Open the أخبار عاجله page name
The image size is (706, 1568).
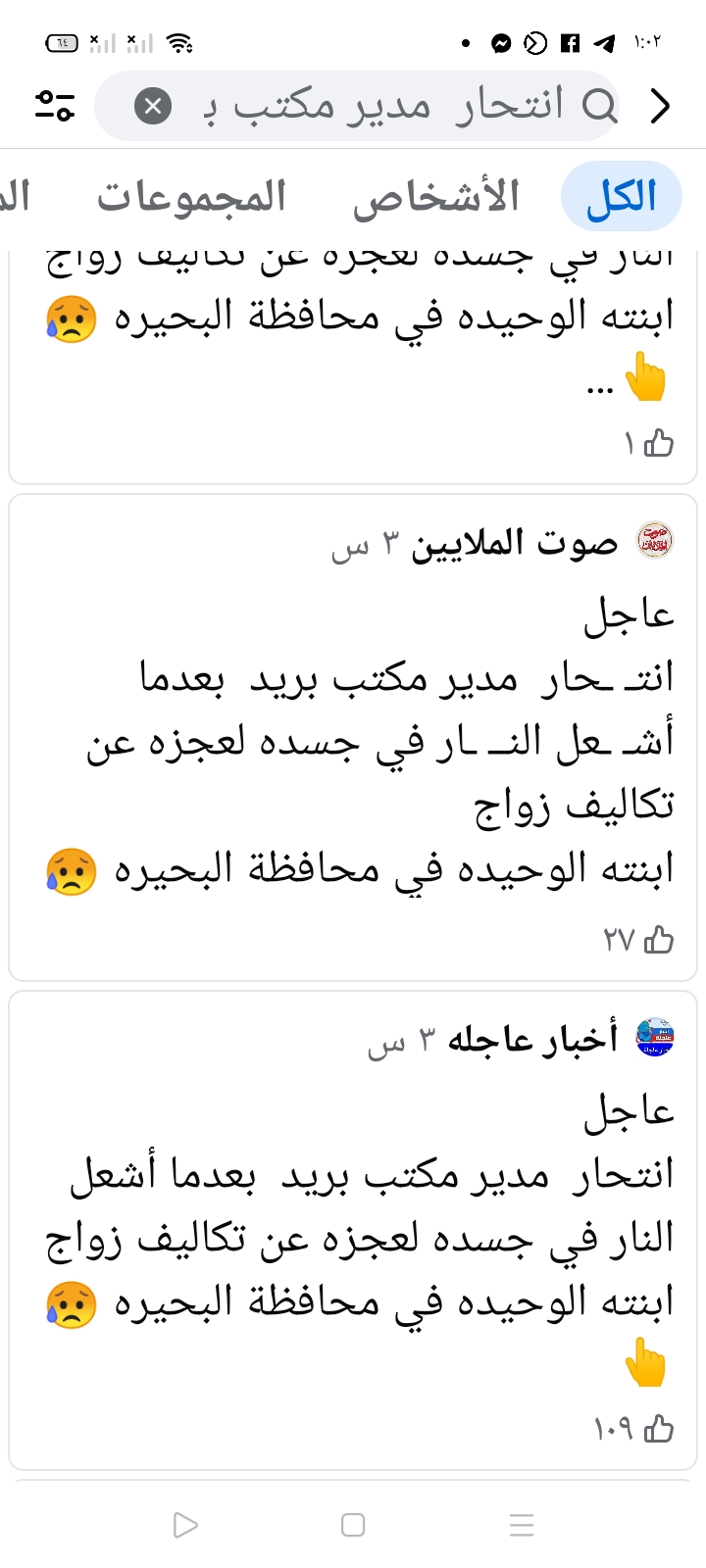[532, 1039]
